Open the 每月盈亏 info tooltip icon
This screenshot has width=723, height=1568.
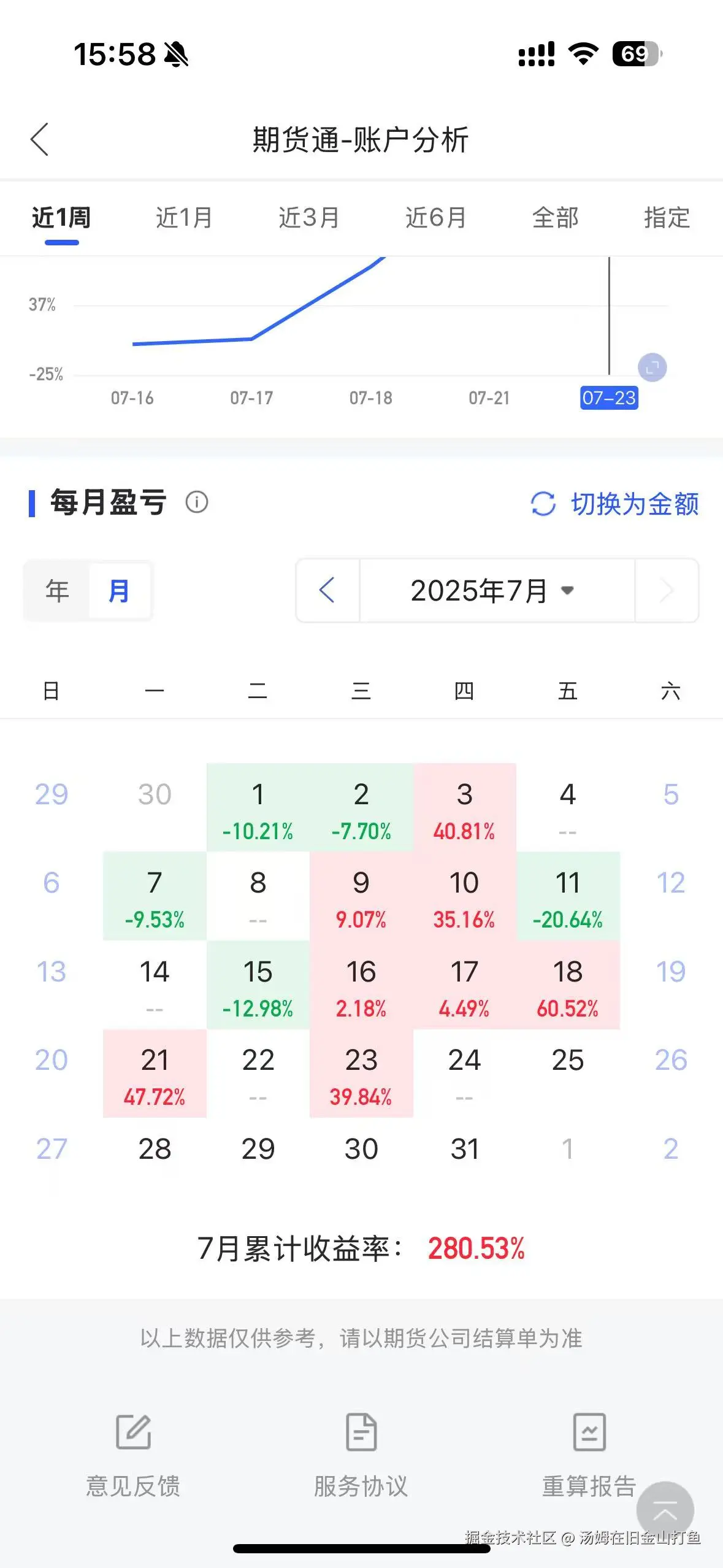point(195,503)
